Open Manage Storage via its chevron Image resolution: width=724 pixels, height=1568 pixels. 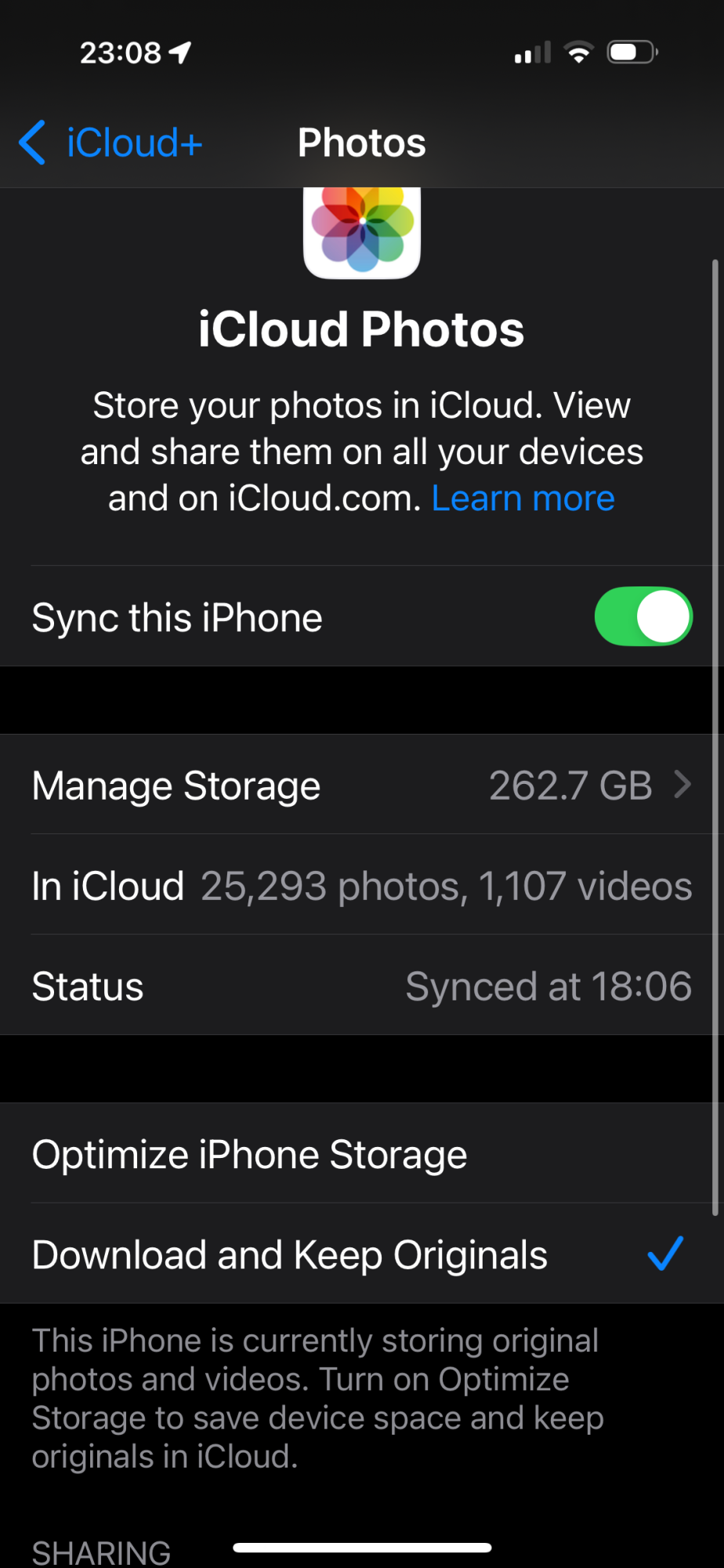[682, 785]
